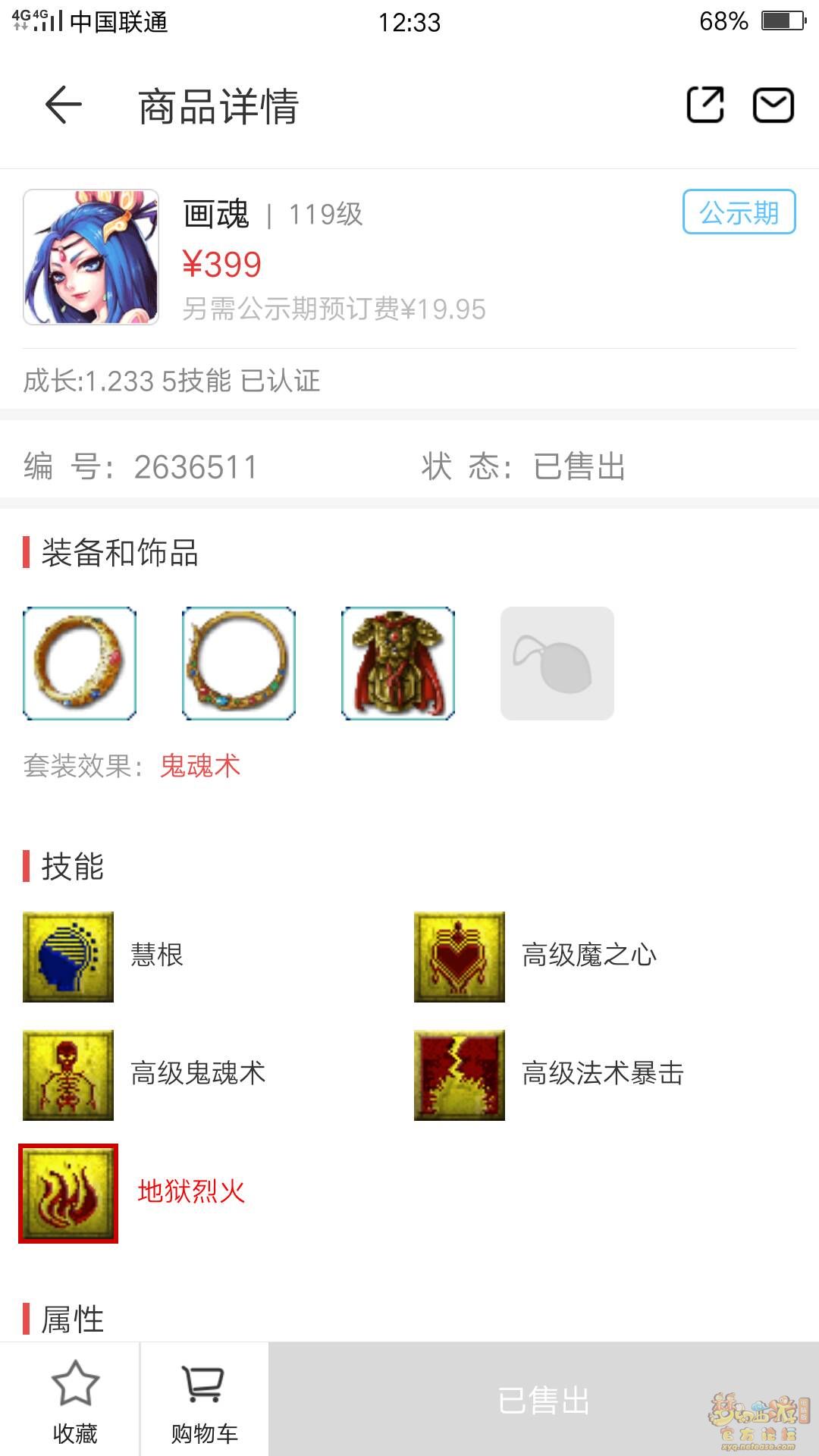Open the 地狱烈火 skill icon
819x1456 pixels.
coord(68,1194)
